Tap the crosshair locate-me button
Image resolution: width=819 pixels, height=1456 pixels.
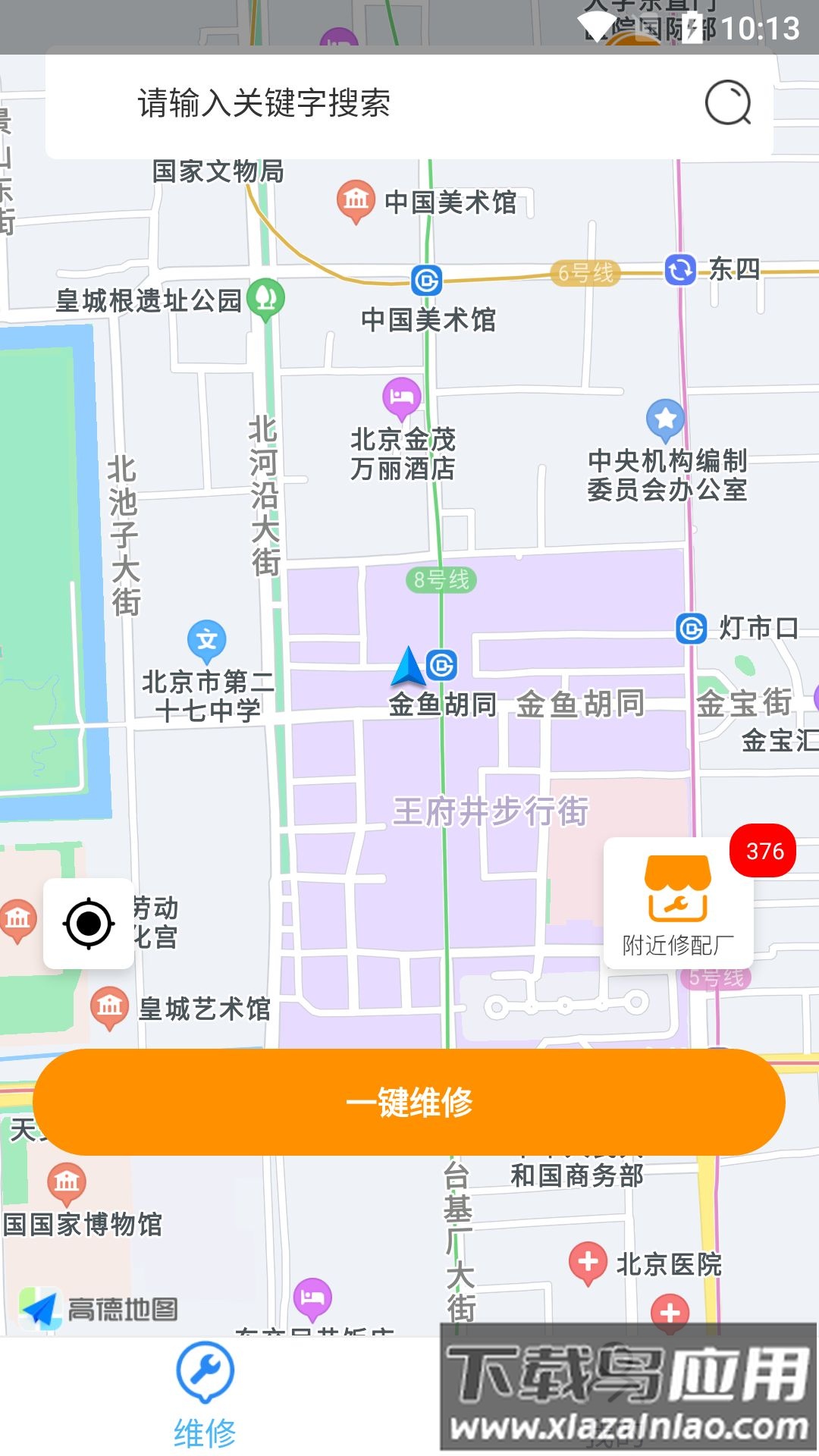coord(89,922)
